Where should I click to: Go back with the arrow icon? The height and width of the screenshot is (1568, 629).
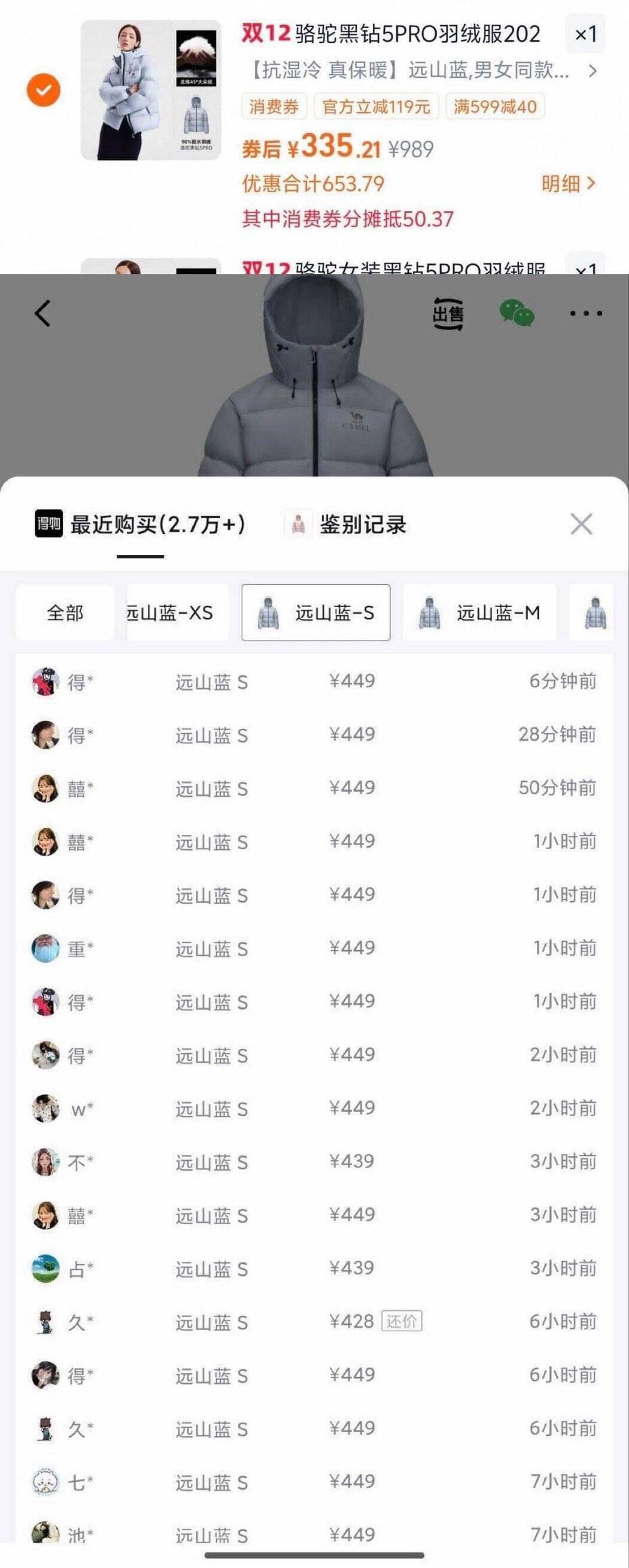(42, 313)
